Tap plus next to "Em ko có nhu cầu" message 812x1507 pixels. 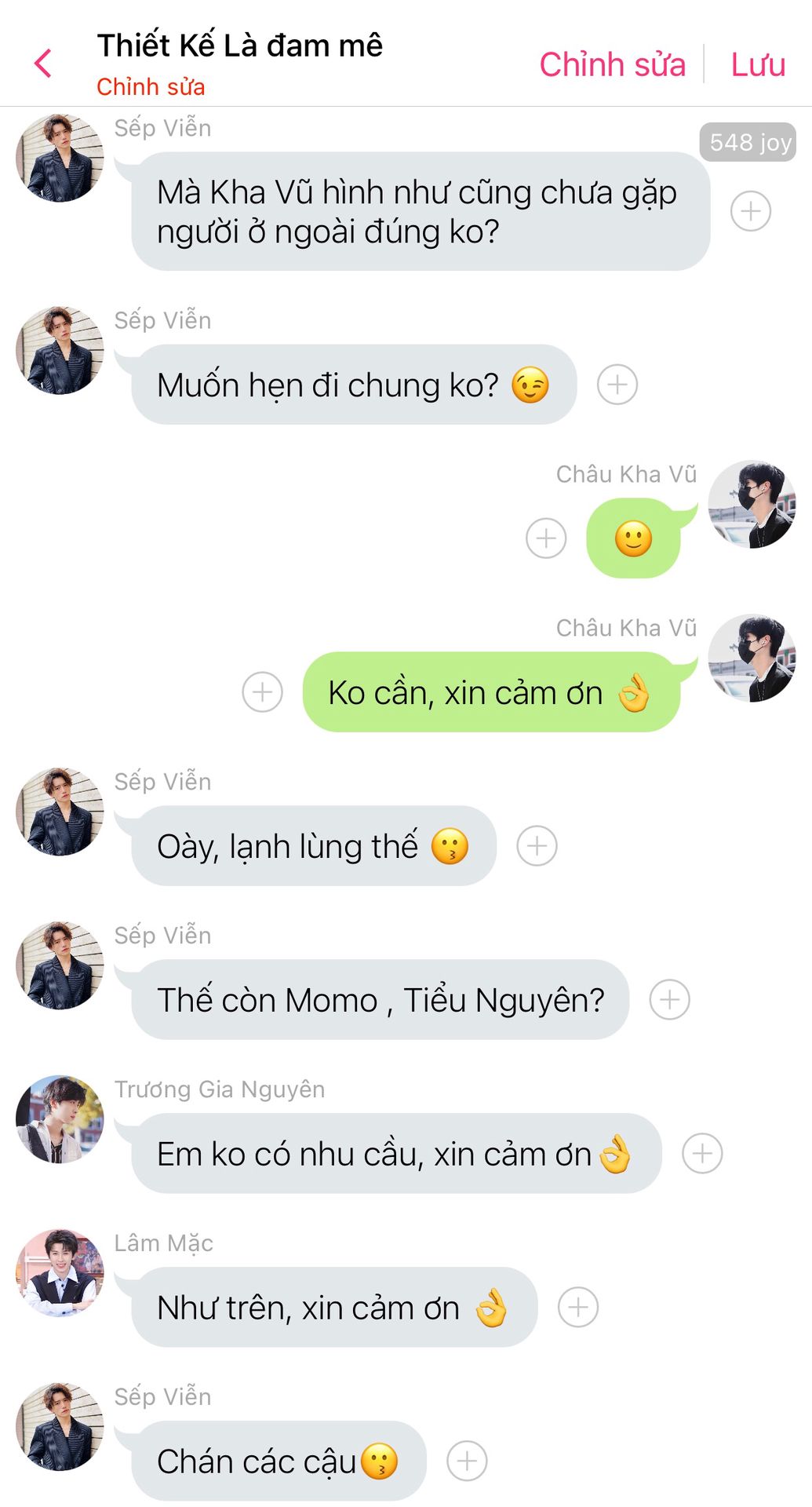click(702, 1154)
